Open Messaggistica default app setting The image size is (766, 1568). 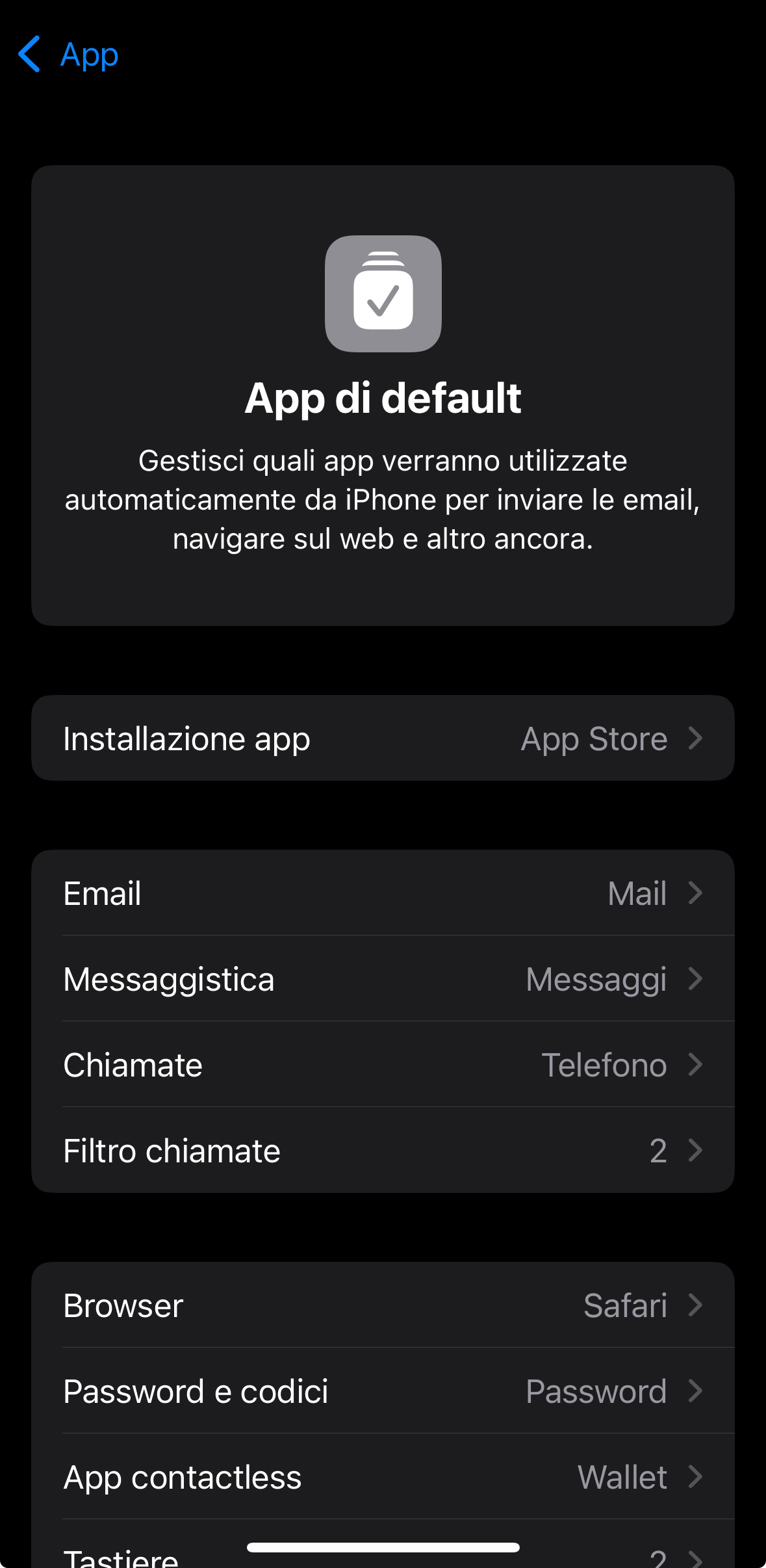383,979
